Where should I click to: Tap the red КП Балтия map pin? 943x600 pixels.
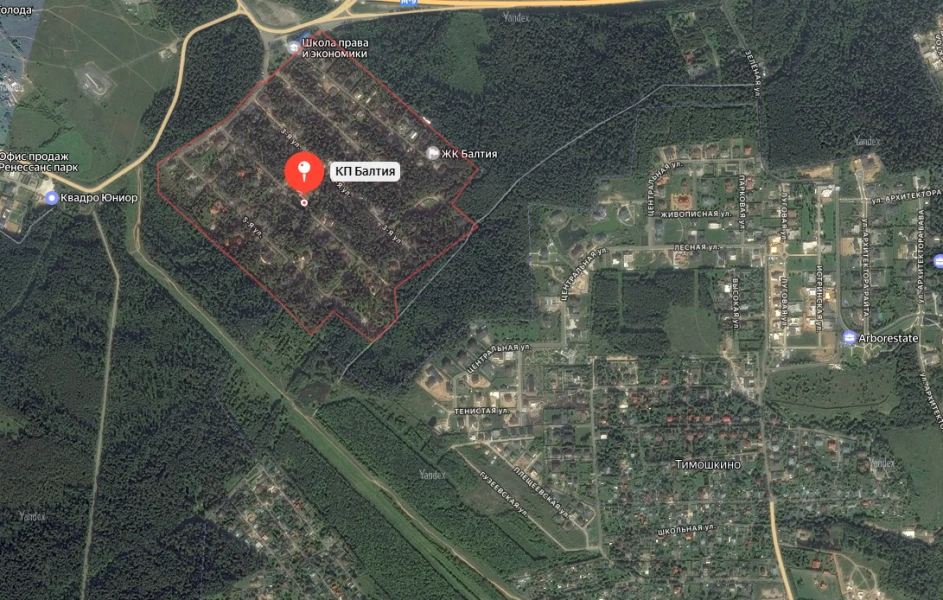(x=304, y=173)
